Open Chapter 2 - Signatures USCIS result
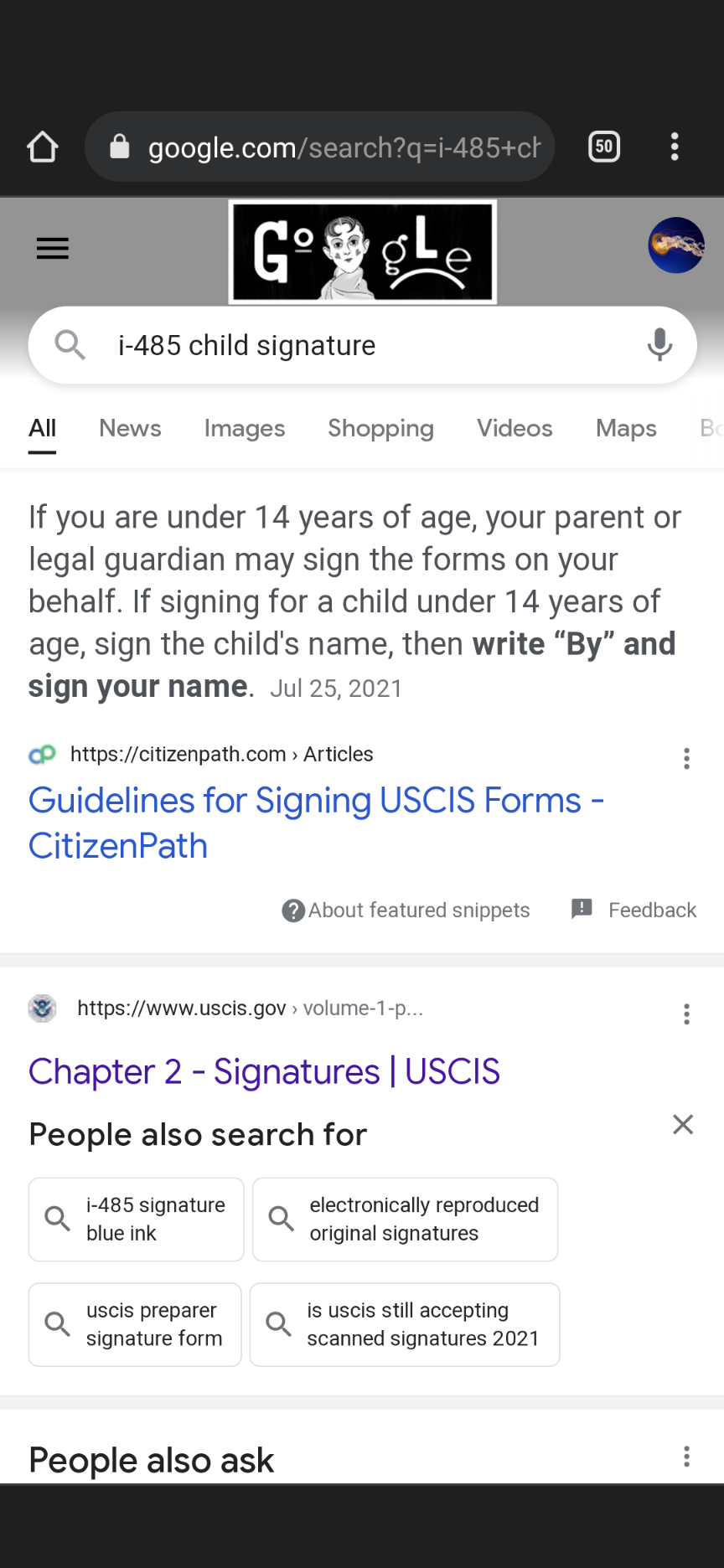 click(x=264, y=1071)
